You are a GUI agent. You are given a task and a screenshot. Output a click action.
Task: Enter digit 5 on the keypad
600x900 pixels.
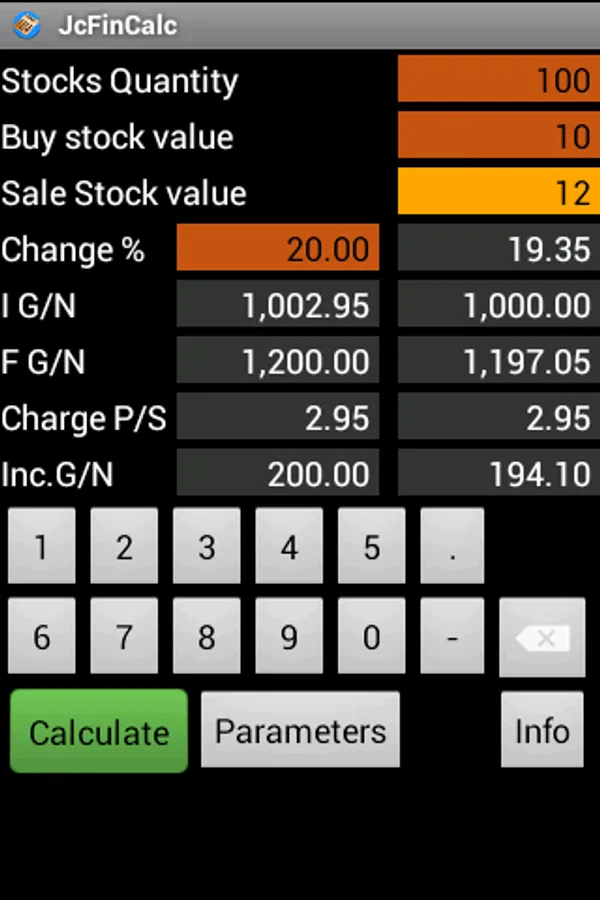(371, 546)
